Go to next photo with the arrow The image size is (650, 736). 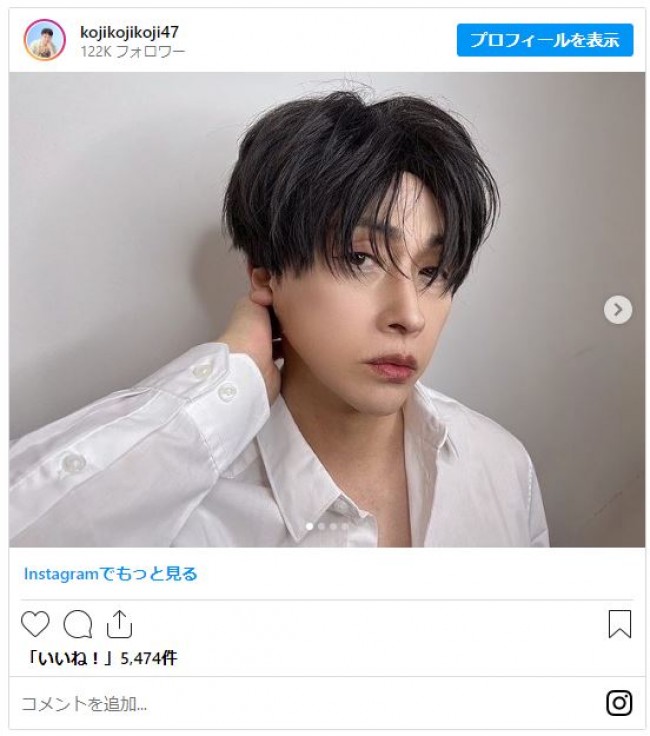tap(618, 310)
